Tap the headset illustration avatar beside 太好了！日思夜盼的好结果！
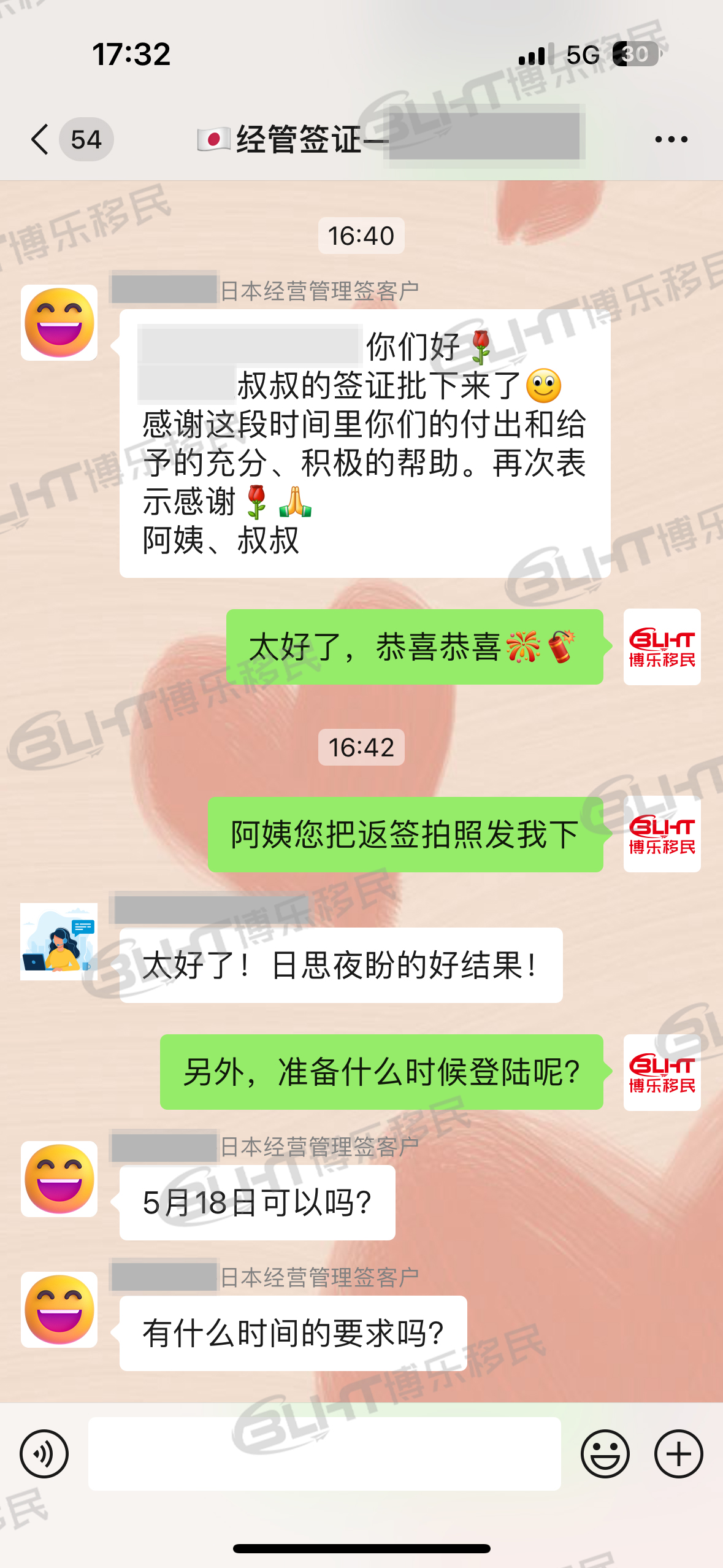 point(59,941)
